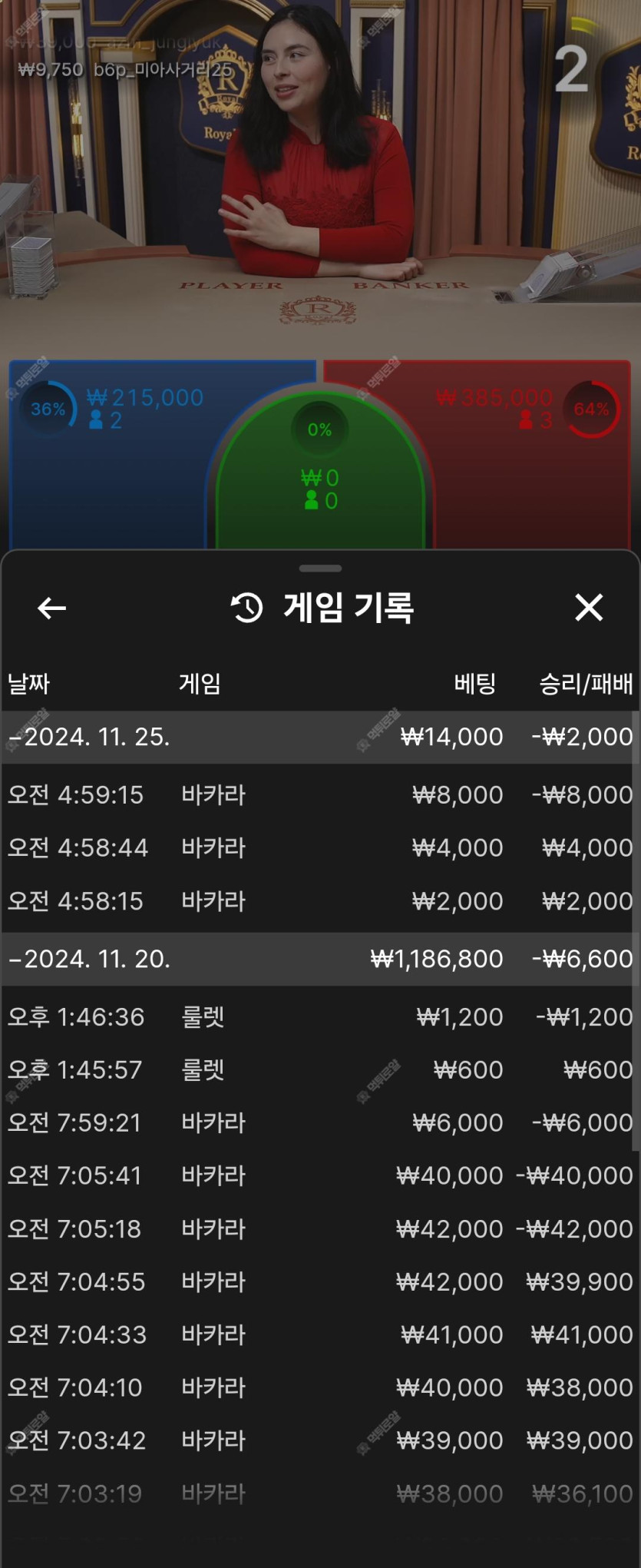Open the 오후 1:46:36 룰렛 record
This screenshot has height=1568, width=641.
click(319, 1016)
